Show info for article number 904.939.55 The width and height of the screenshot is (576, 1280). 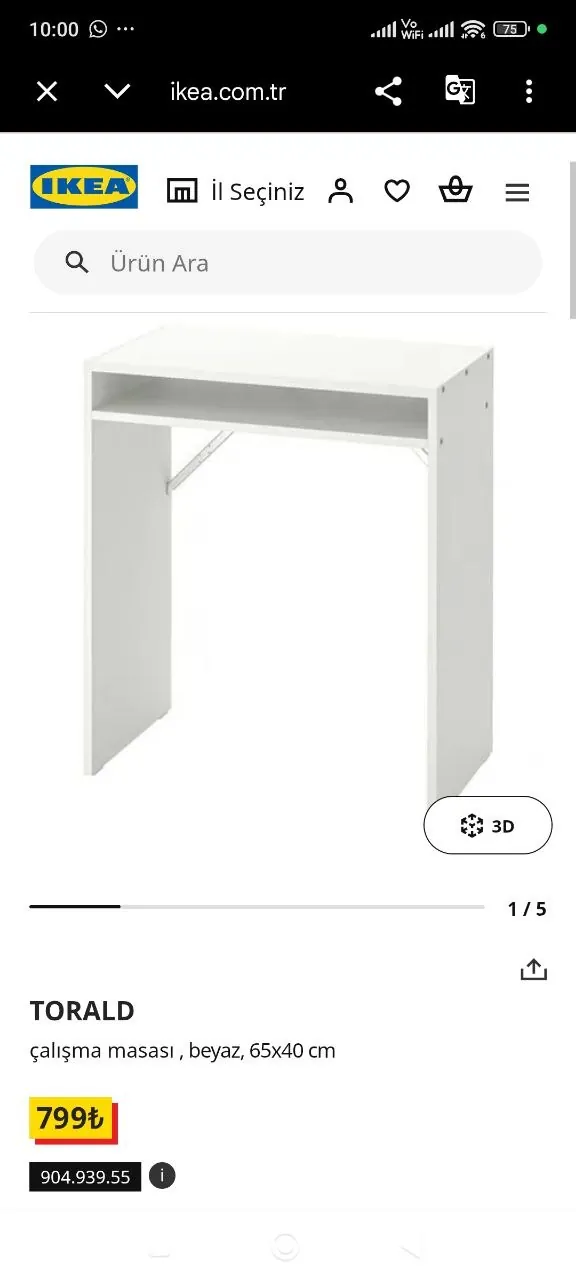(x=162, y=1176)
